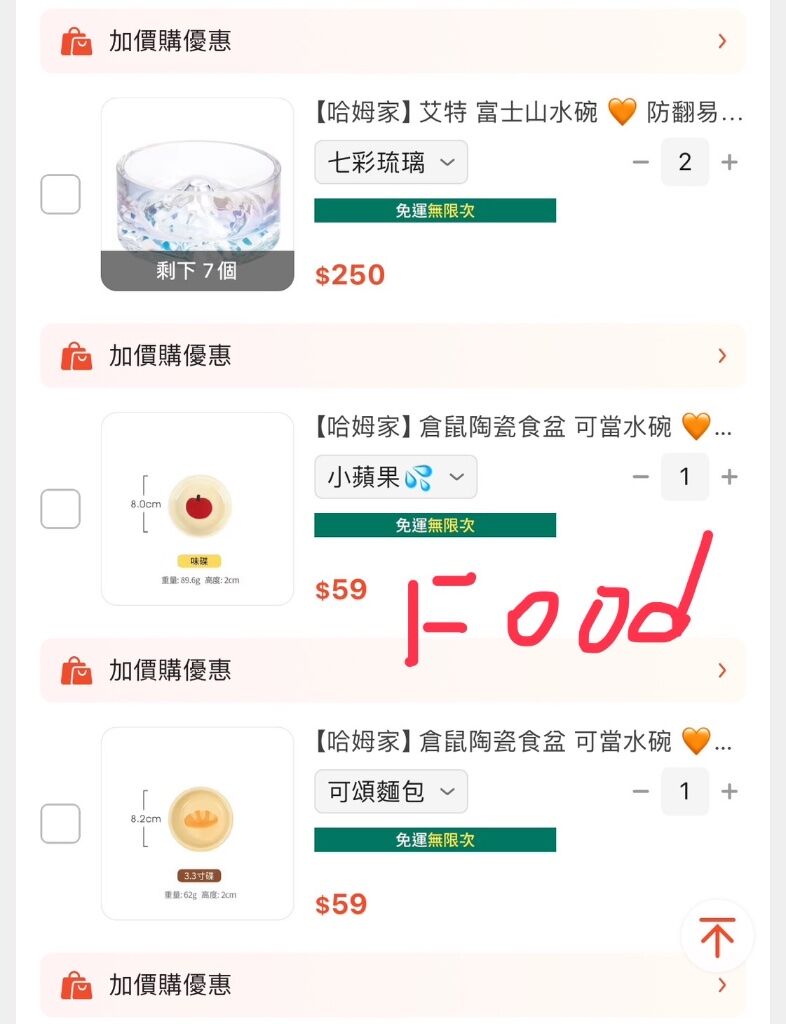Image resolution: width=786 pixels, height=1024 pixels.
Task: Change the 可頌麵包 variant option
Action: 390,792
